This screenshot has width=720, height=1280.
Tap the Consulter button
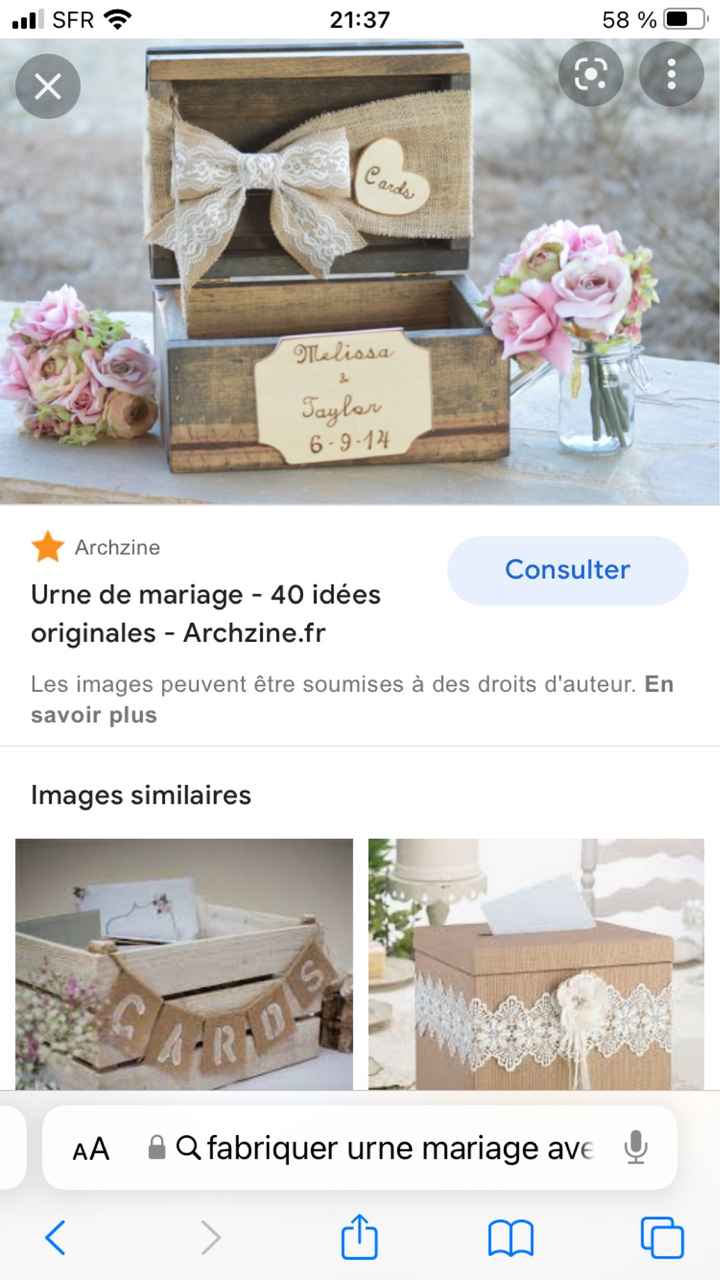point(567,570)
